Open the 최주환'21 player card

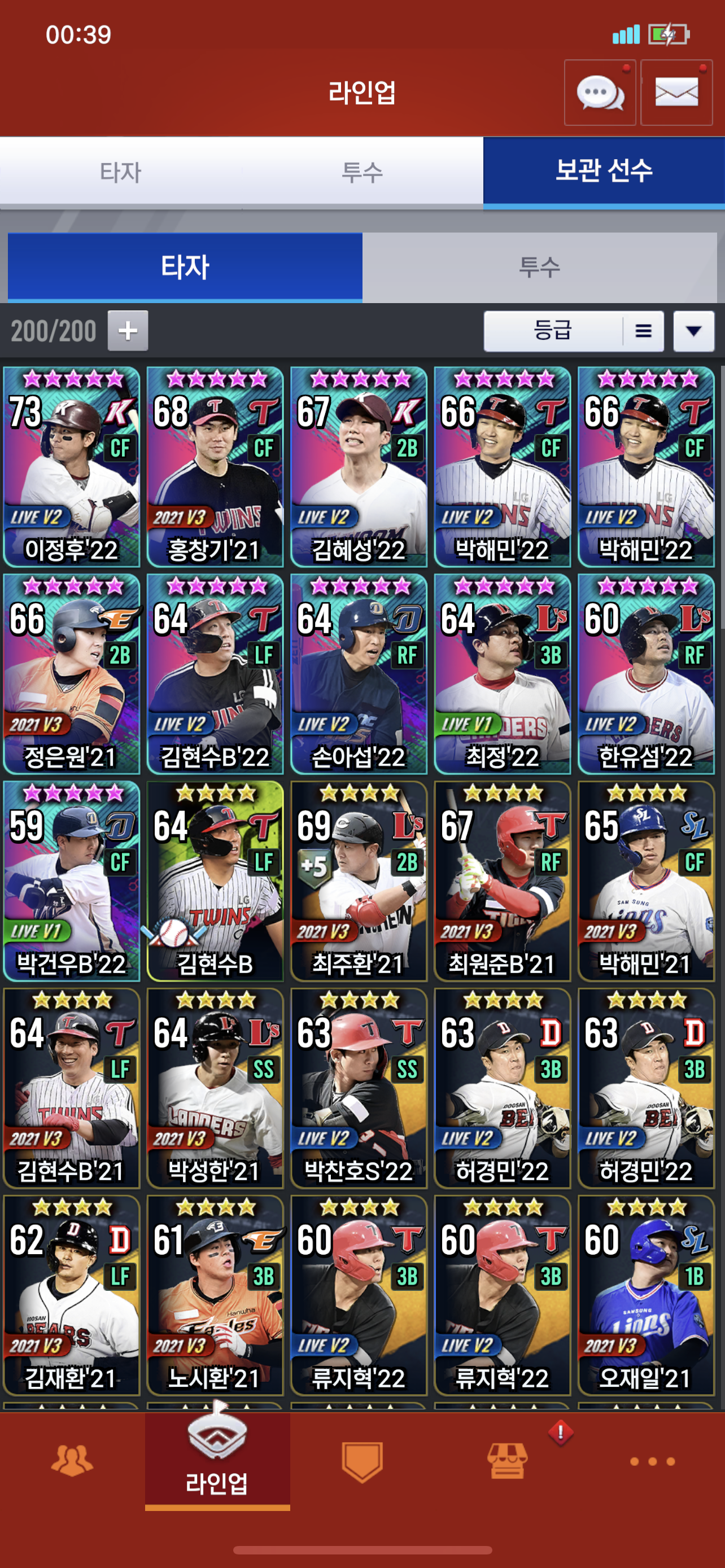(x=359, y=880)
